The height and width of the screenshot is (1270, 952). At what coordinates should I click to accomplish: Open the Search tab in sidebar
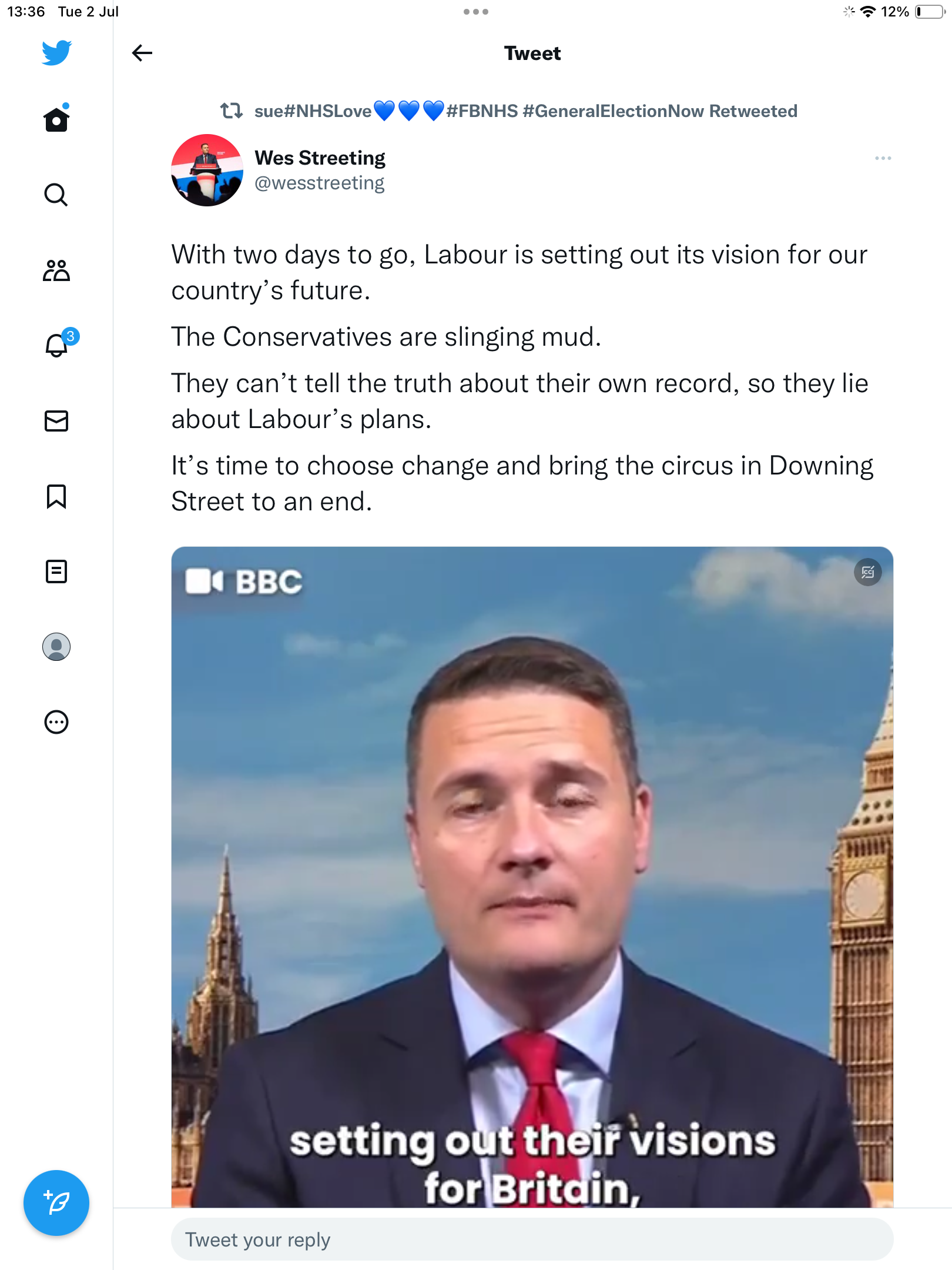(56, 195)
